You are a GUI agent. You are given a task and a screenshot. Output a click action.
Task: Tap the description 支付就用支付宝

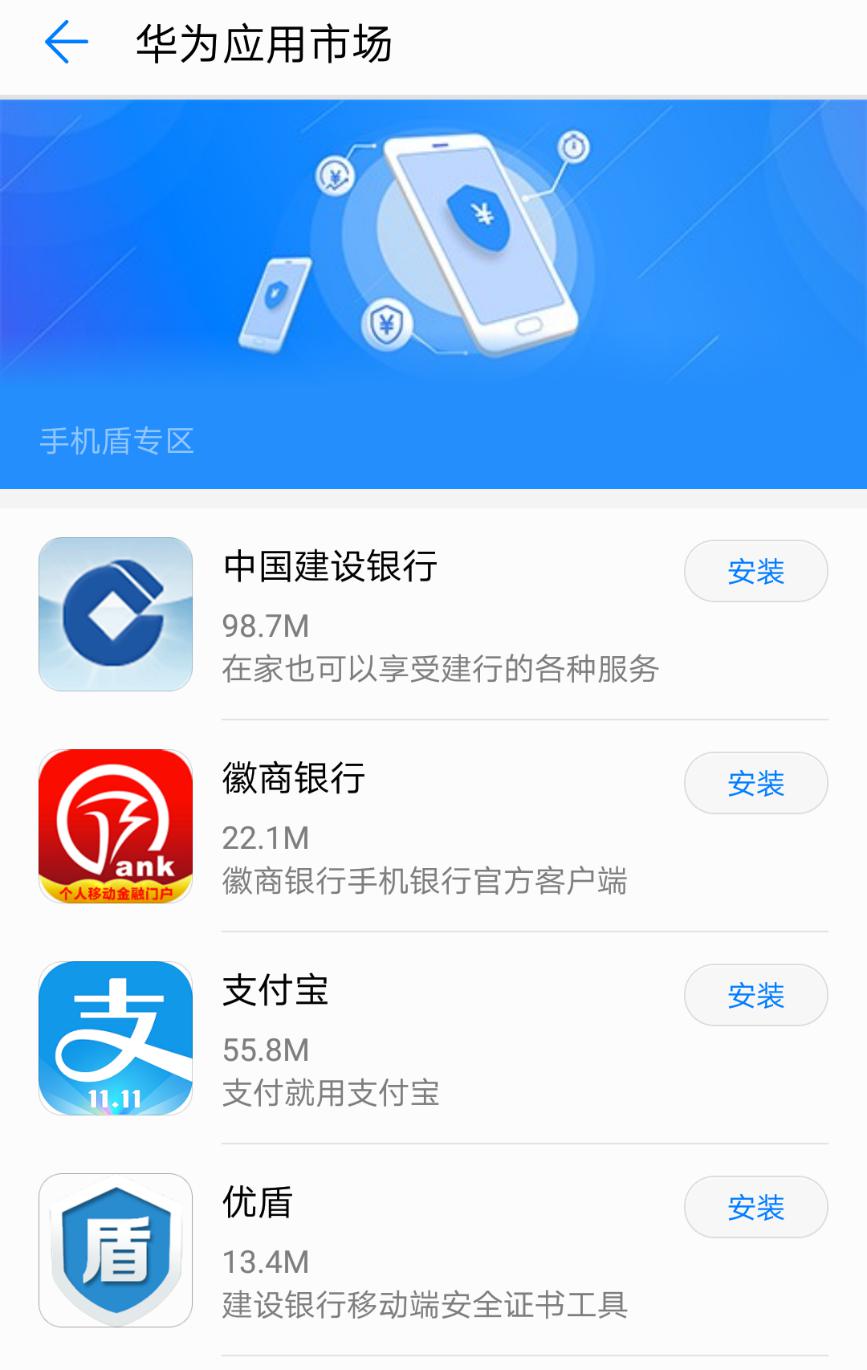[330, 1095]
